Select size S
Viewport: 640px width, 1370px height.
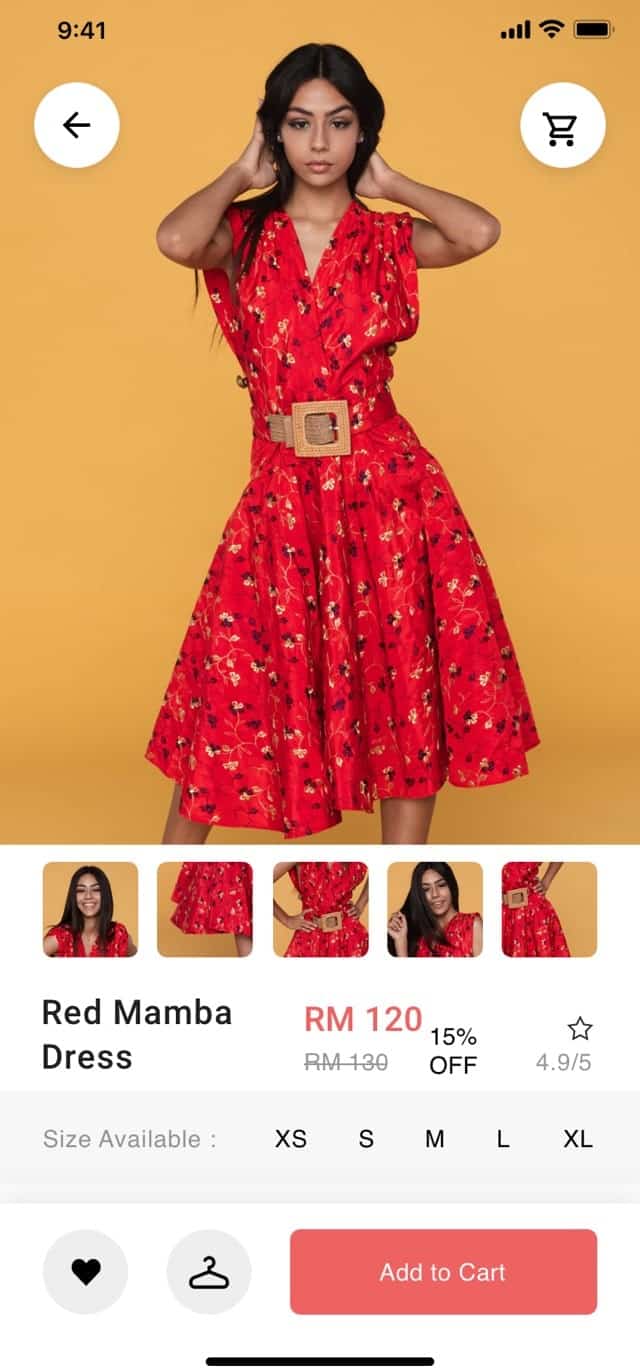pos(366,1139)
